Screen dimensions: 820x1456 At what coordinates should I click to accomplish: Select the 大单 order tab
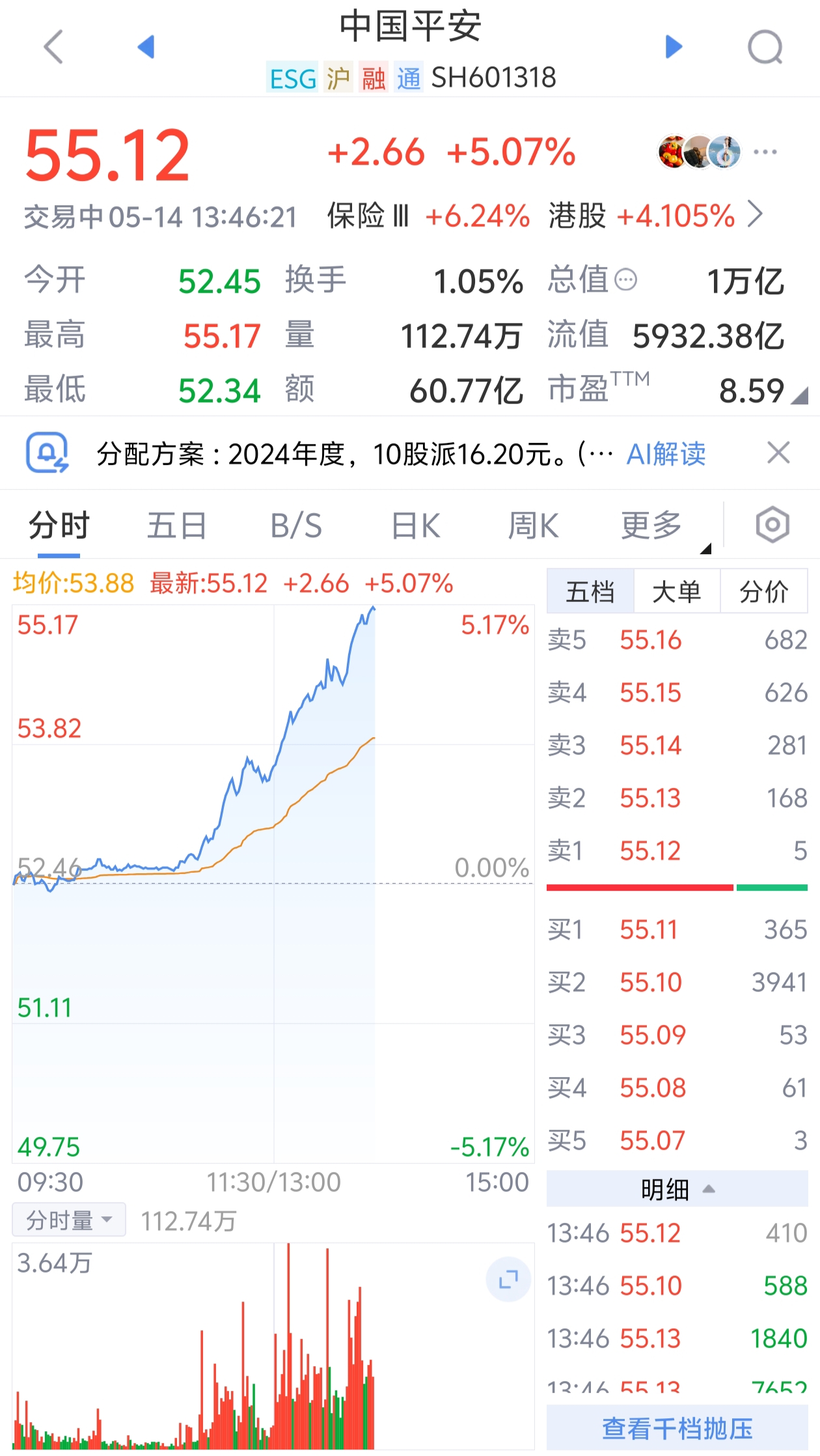click(x=677, y=591)
